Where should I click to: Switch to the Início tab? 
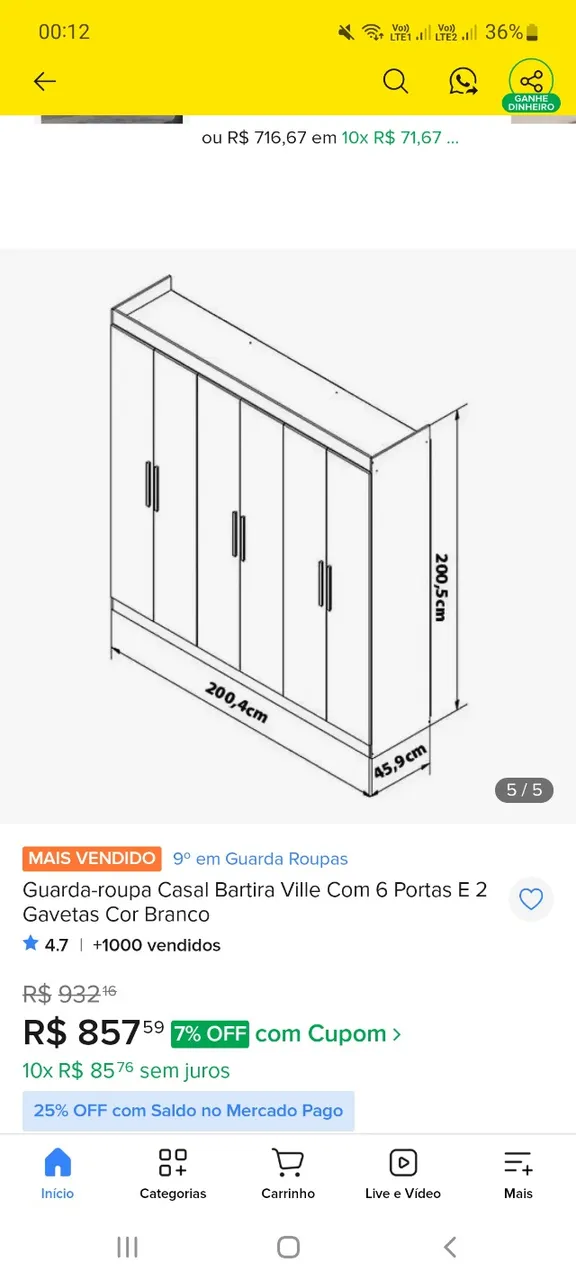[58, 1174]
